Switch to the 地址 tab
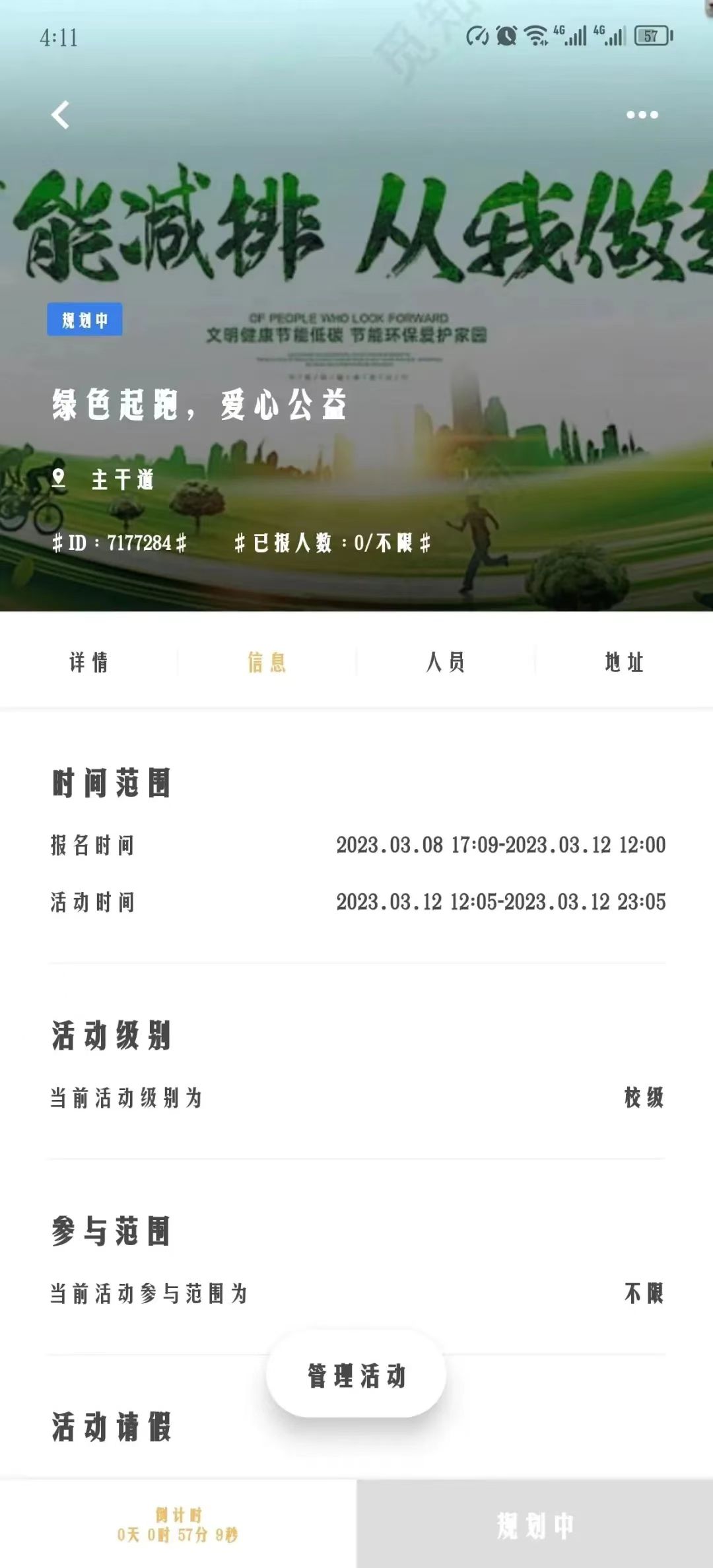The height and width of the screenshot is (1568, 713). tap(624, 662)
